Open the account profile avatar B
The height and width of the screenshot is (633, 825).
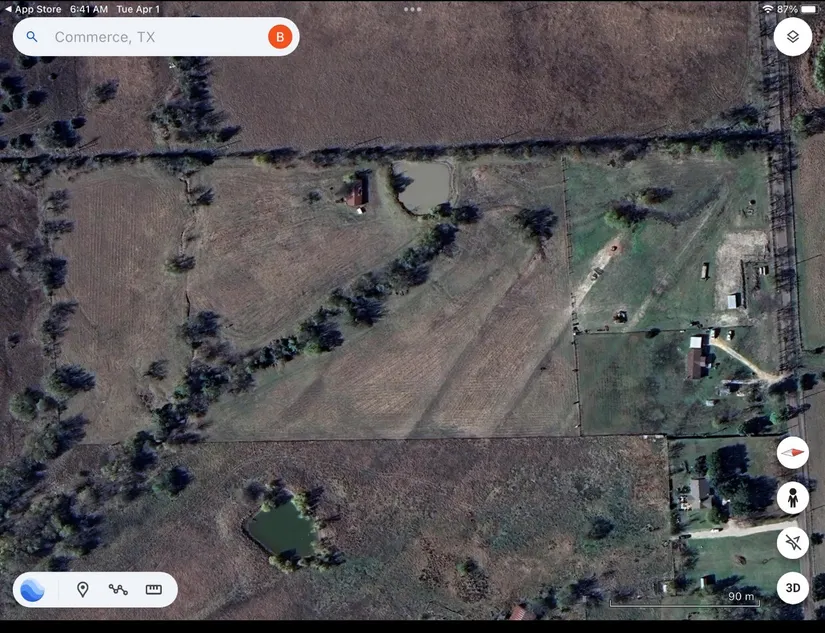280,37
